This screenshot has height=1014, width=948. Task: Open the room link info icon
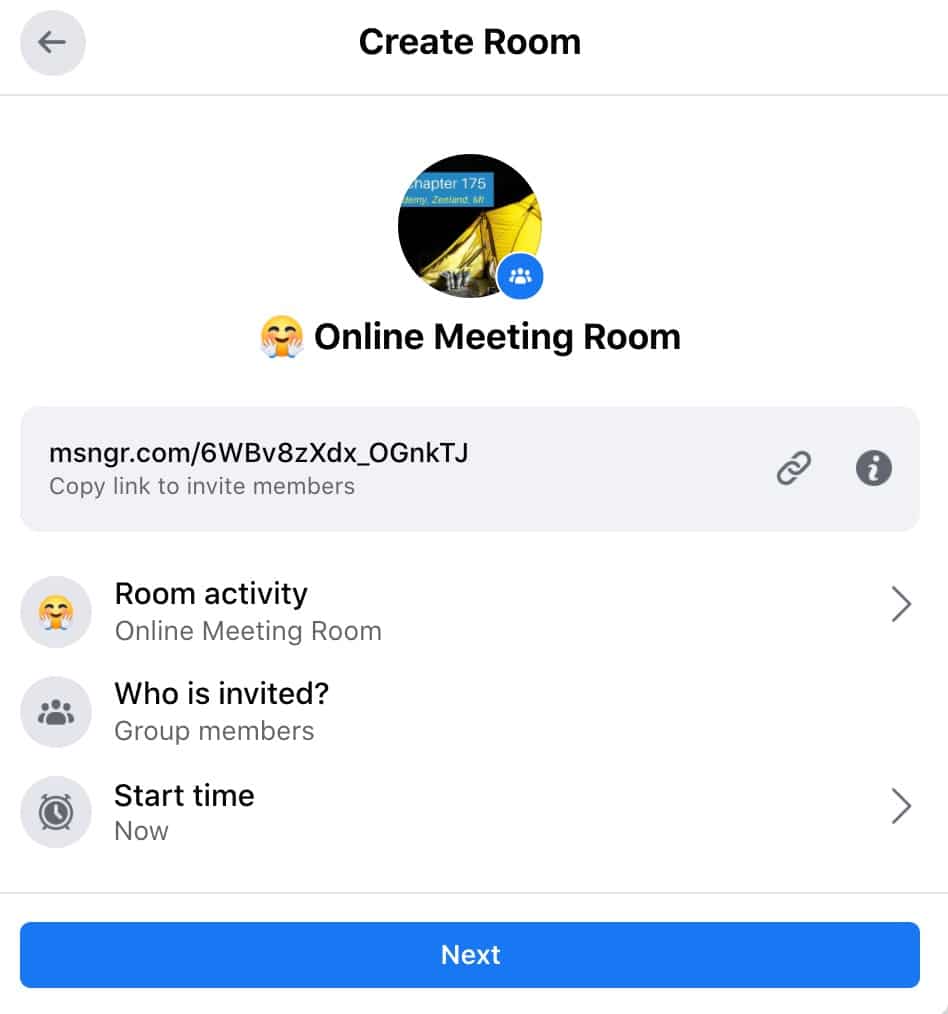[x=873, y=468]
